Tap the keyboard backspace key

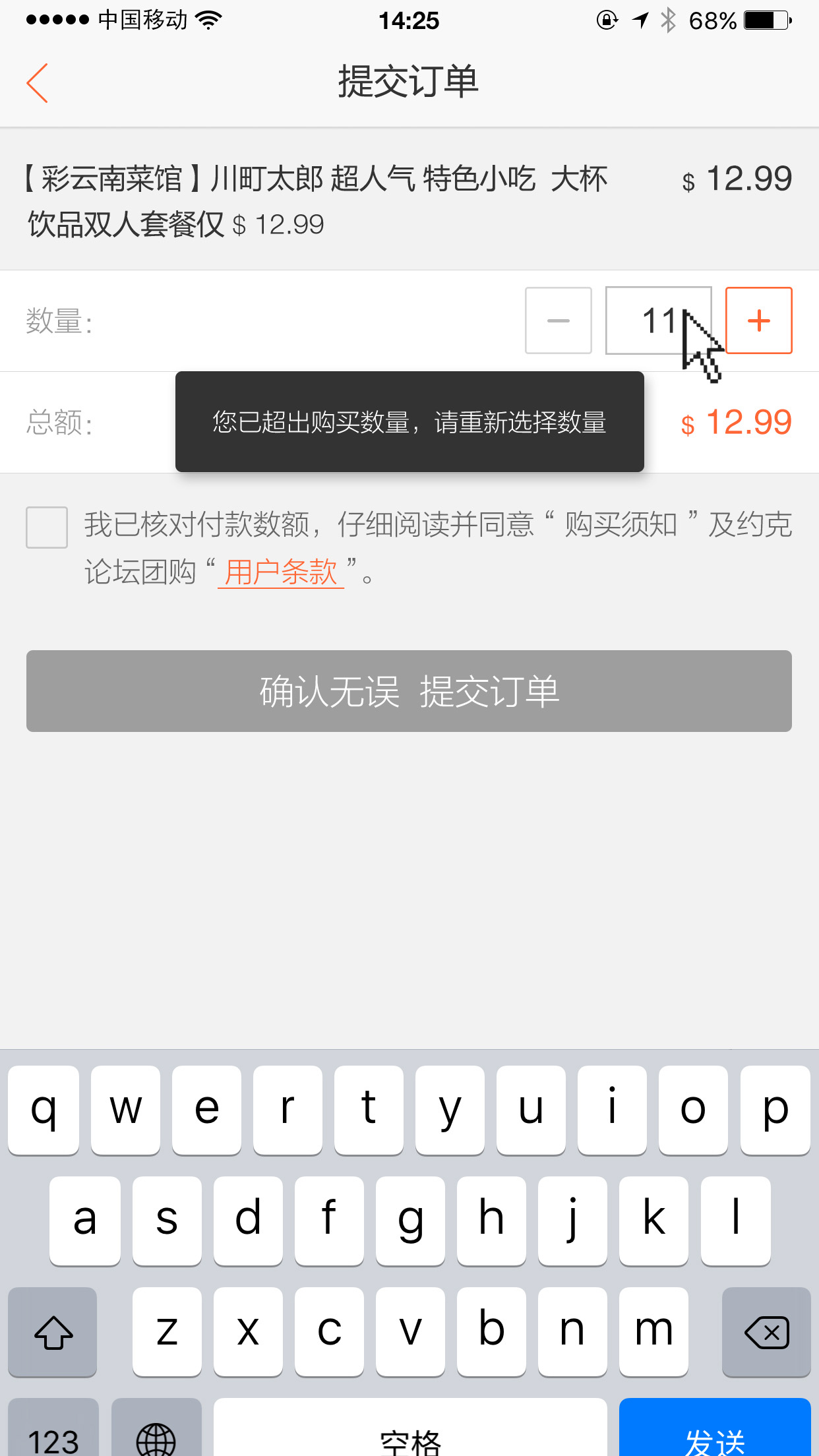click(766, 1332)
